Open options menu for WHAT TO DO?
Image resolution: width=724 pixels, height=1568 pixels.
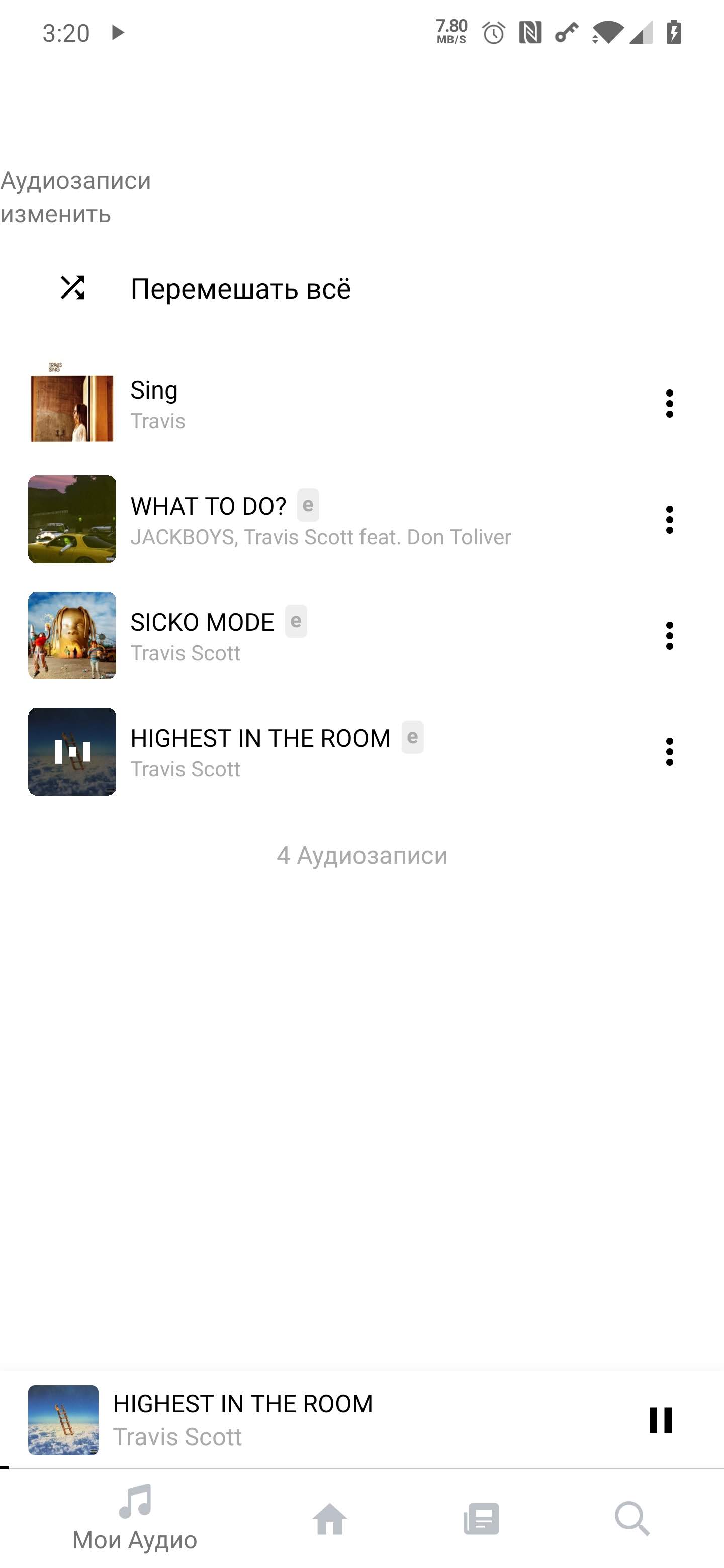(x=669, y=520)
